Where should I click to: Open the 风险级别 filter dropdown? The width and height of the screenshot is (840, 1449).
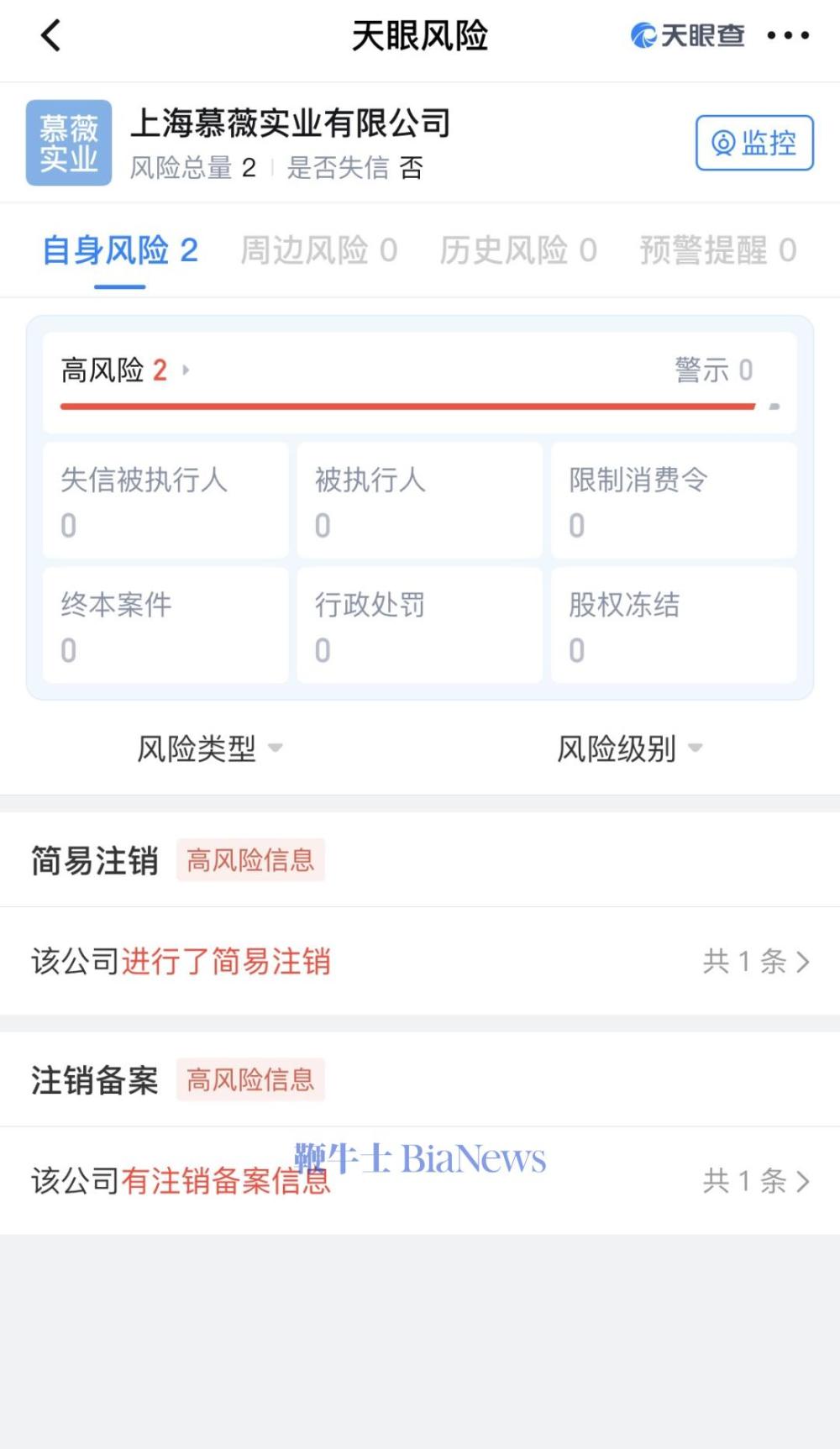pos(628,748)
